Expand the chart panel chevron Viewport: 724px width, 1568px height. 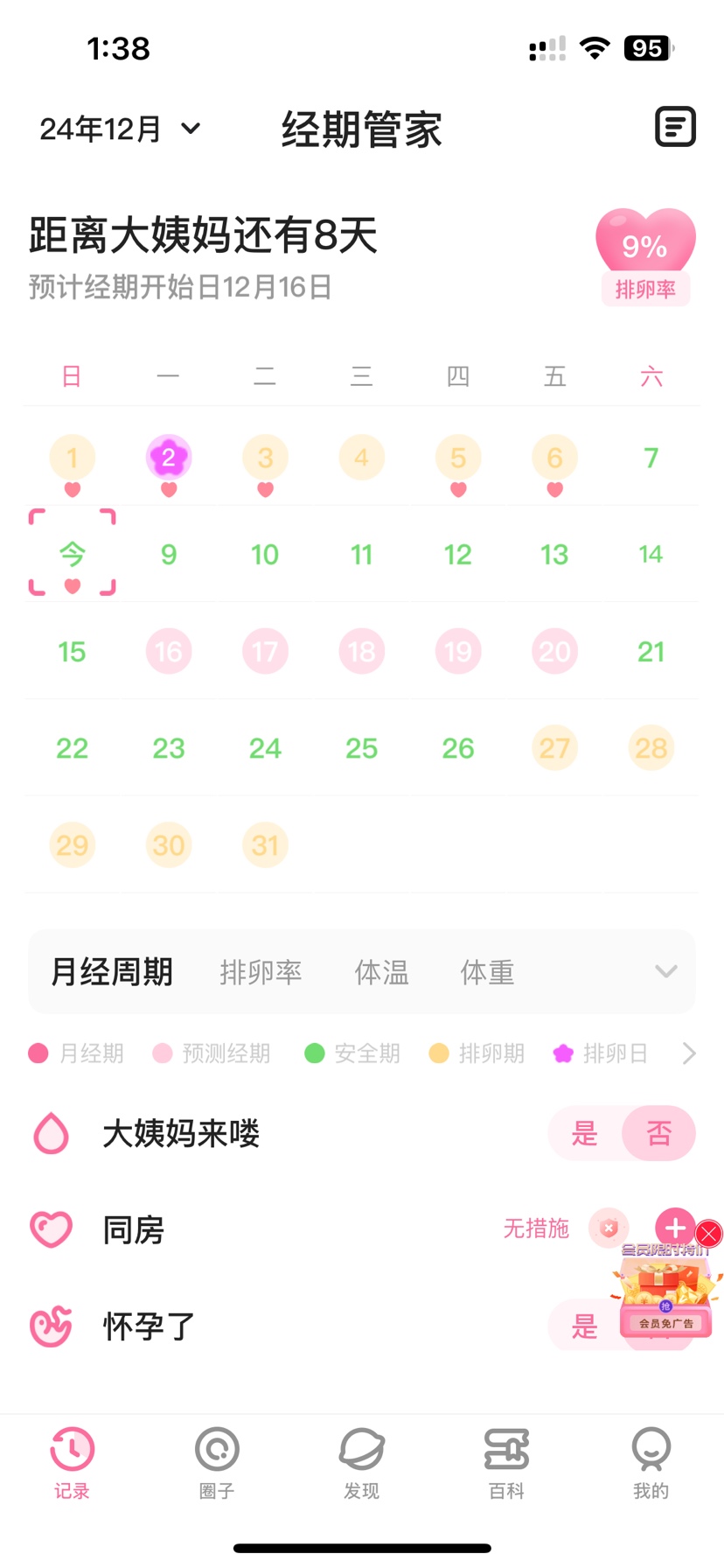[x=666, y=972]
